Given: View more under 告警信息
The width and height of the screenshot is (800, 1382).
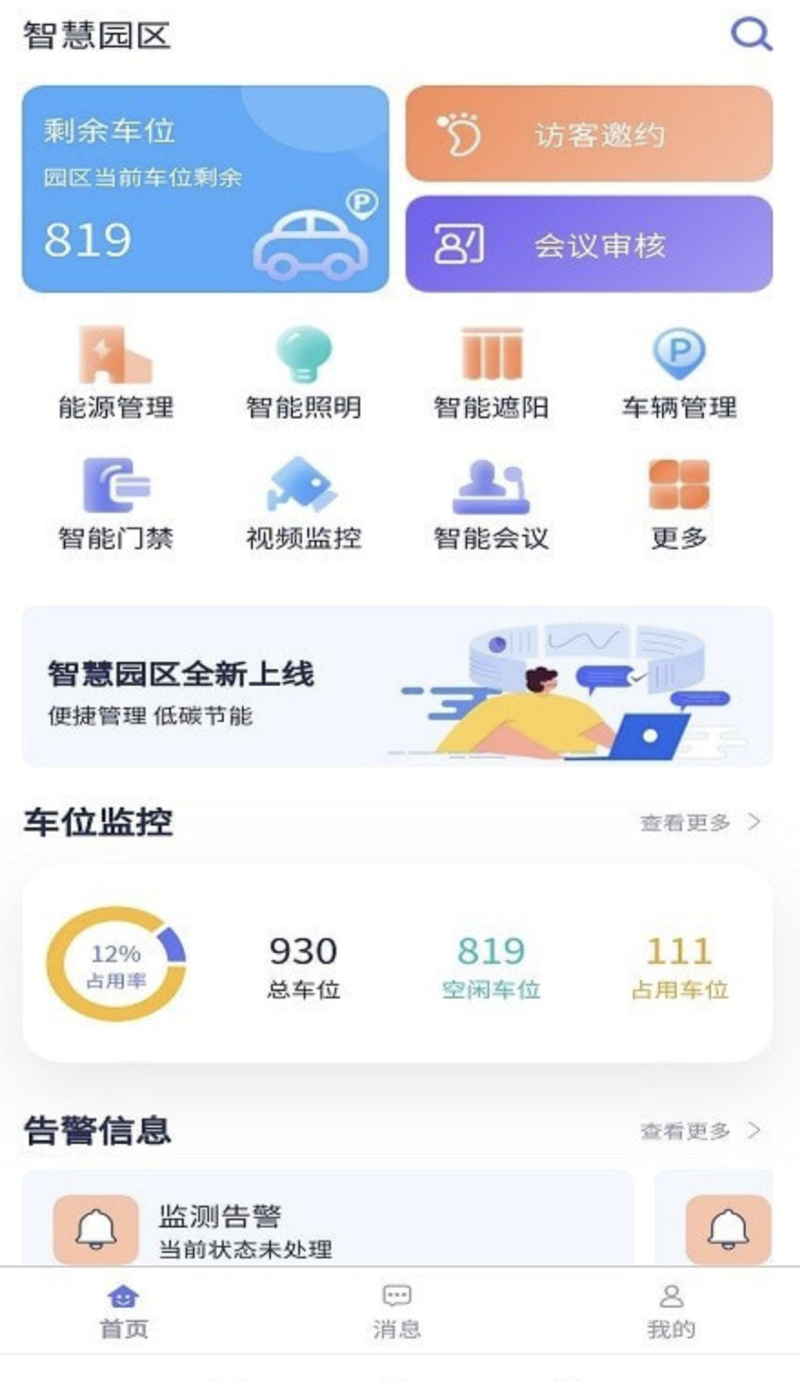Looking at the screenshot, I should pyautogui.click(x=700, y=1131).
